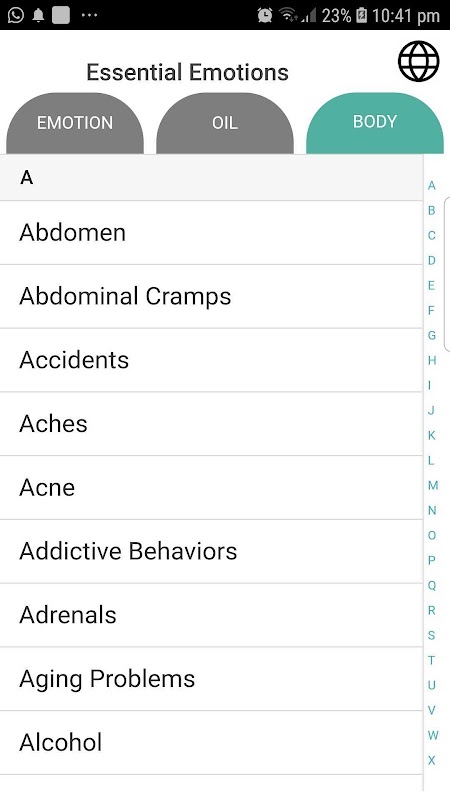
Task: Open the globe language icon
Action: [x=418, y=61]
